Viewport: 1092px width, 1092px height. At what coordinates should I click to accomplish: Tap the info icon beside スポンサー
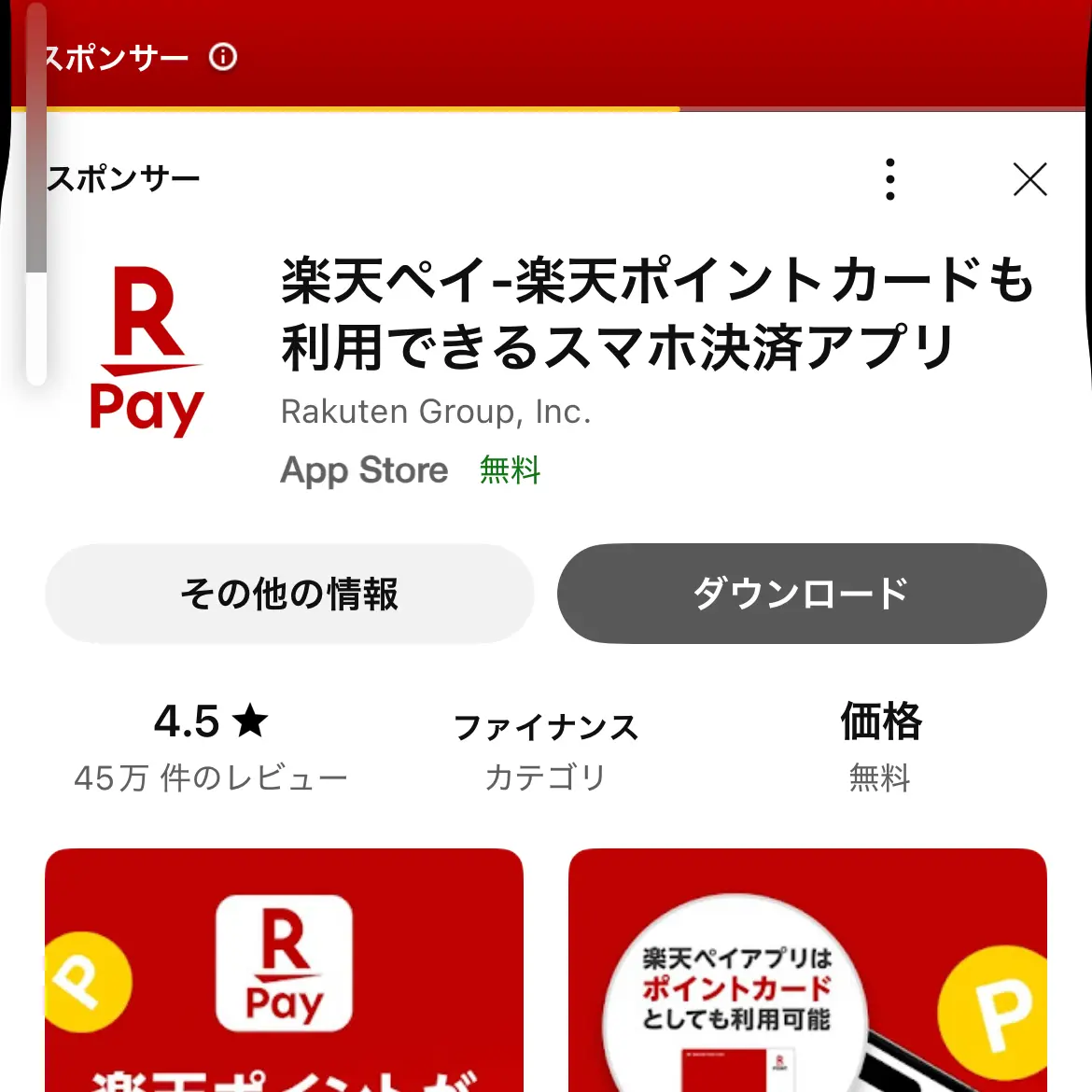[223, 58]
